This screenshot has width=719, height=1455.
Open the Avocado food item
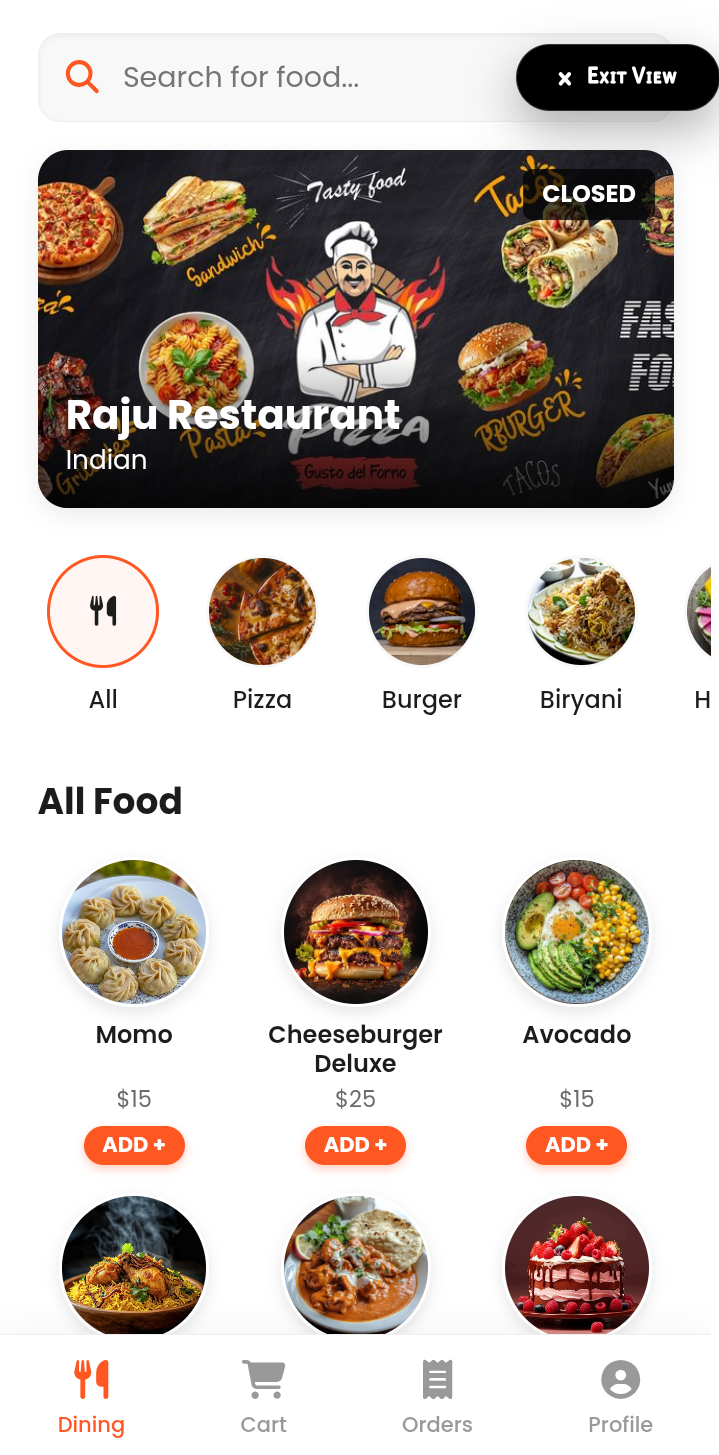pos(576,932)
